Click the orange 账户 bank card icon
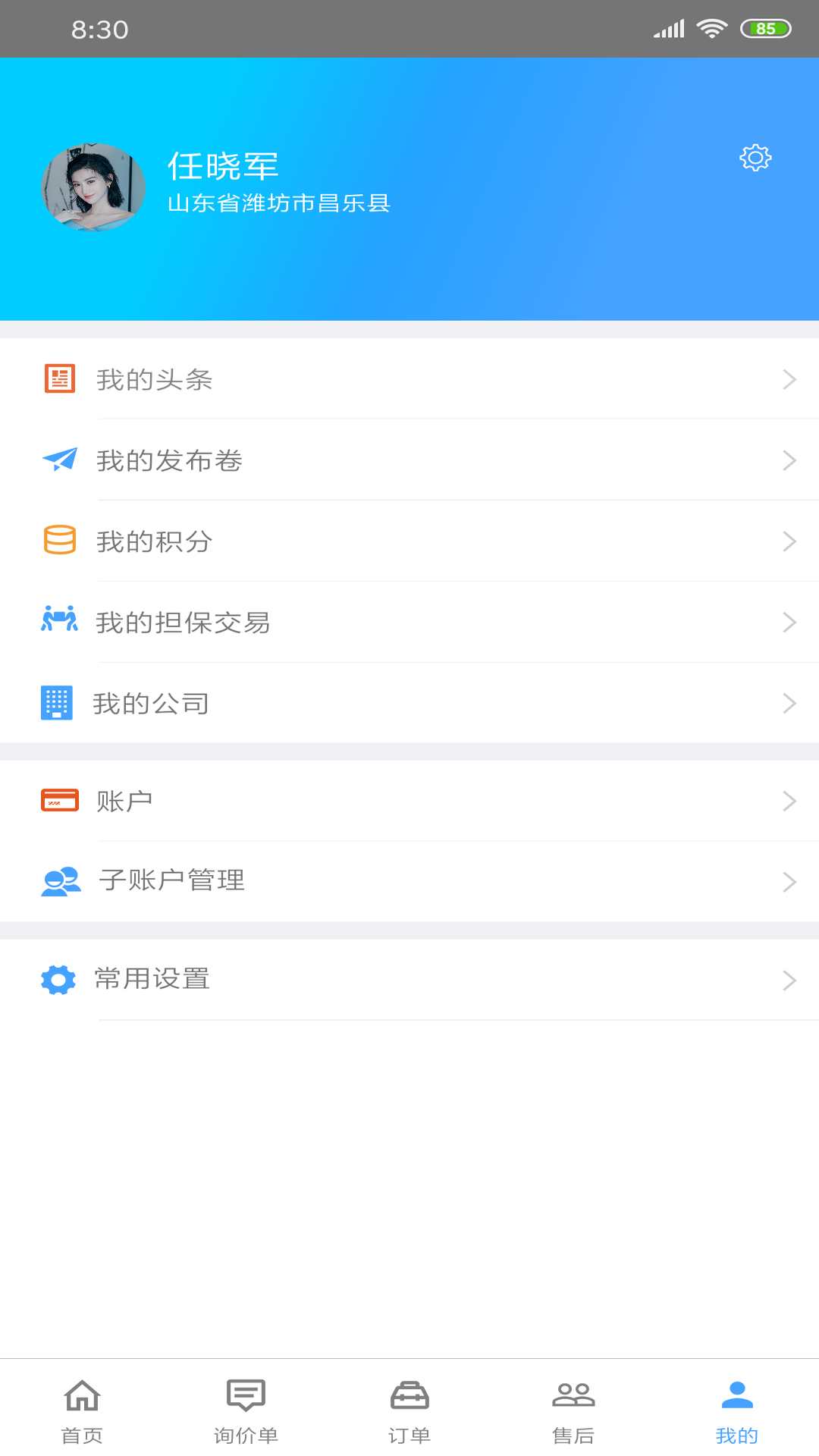The width and height of the screenshot is (819, 1456). [58, 800]
